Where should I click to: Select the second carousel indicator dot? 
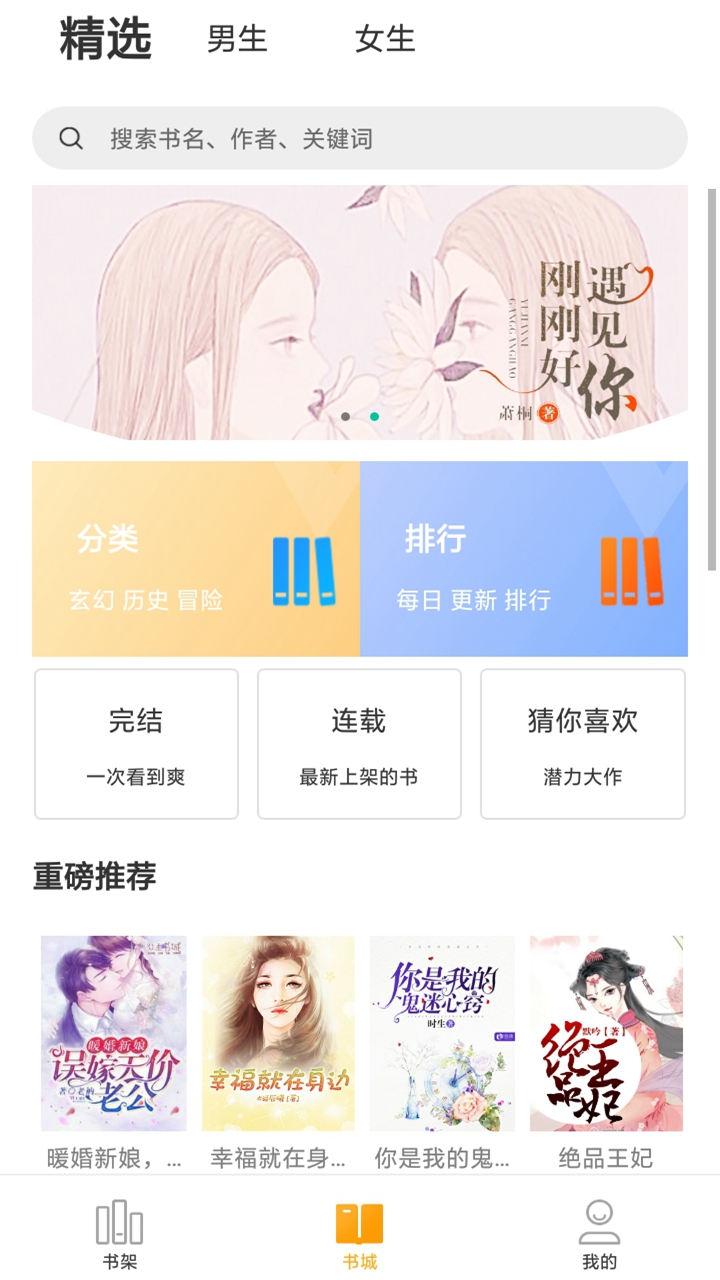pyautogui.click(x=374, y=417)
